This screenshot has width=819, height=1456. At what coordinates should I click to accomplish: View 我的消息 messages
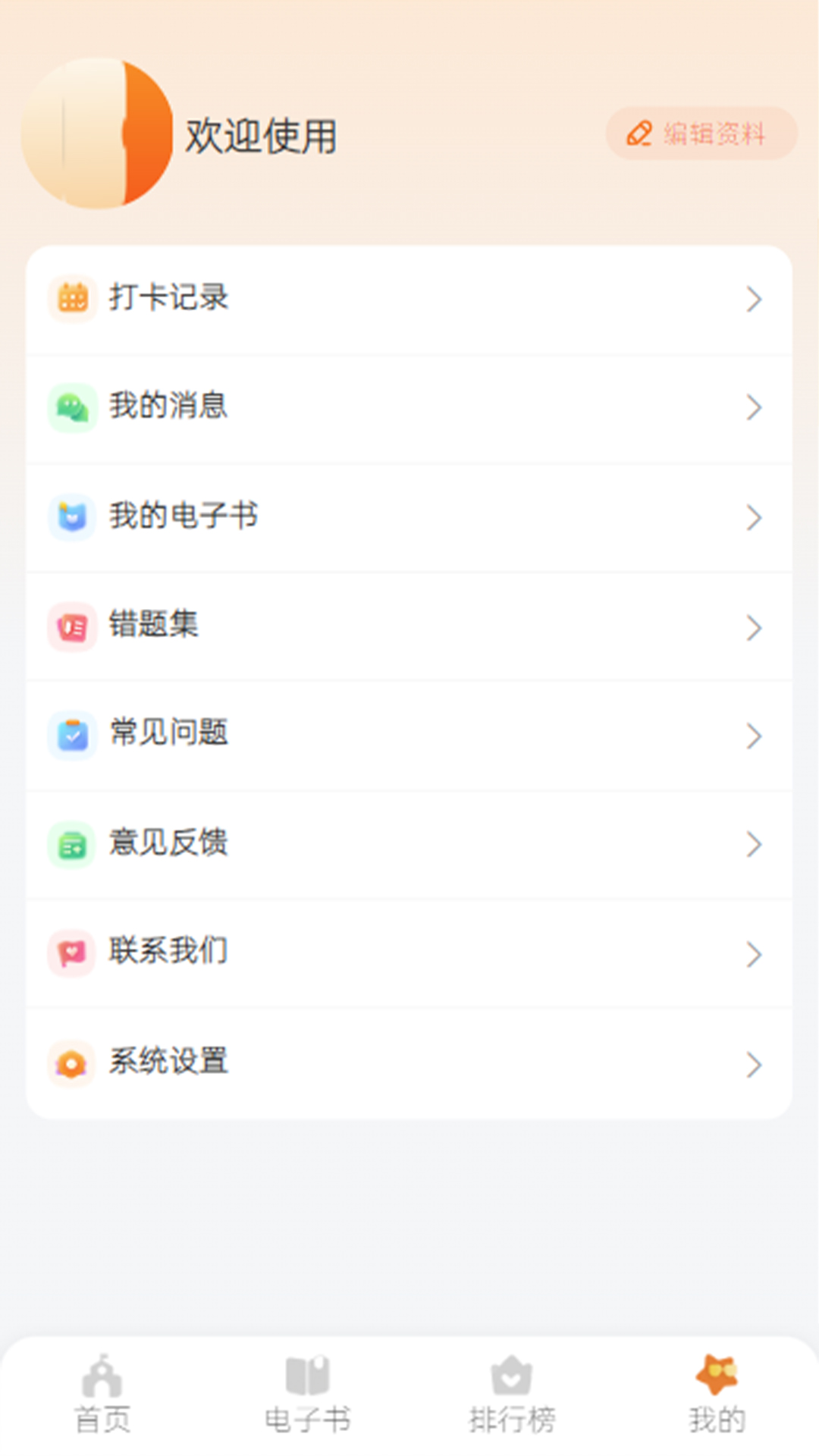pos(409,406)
